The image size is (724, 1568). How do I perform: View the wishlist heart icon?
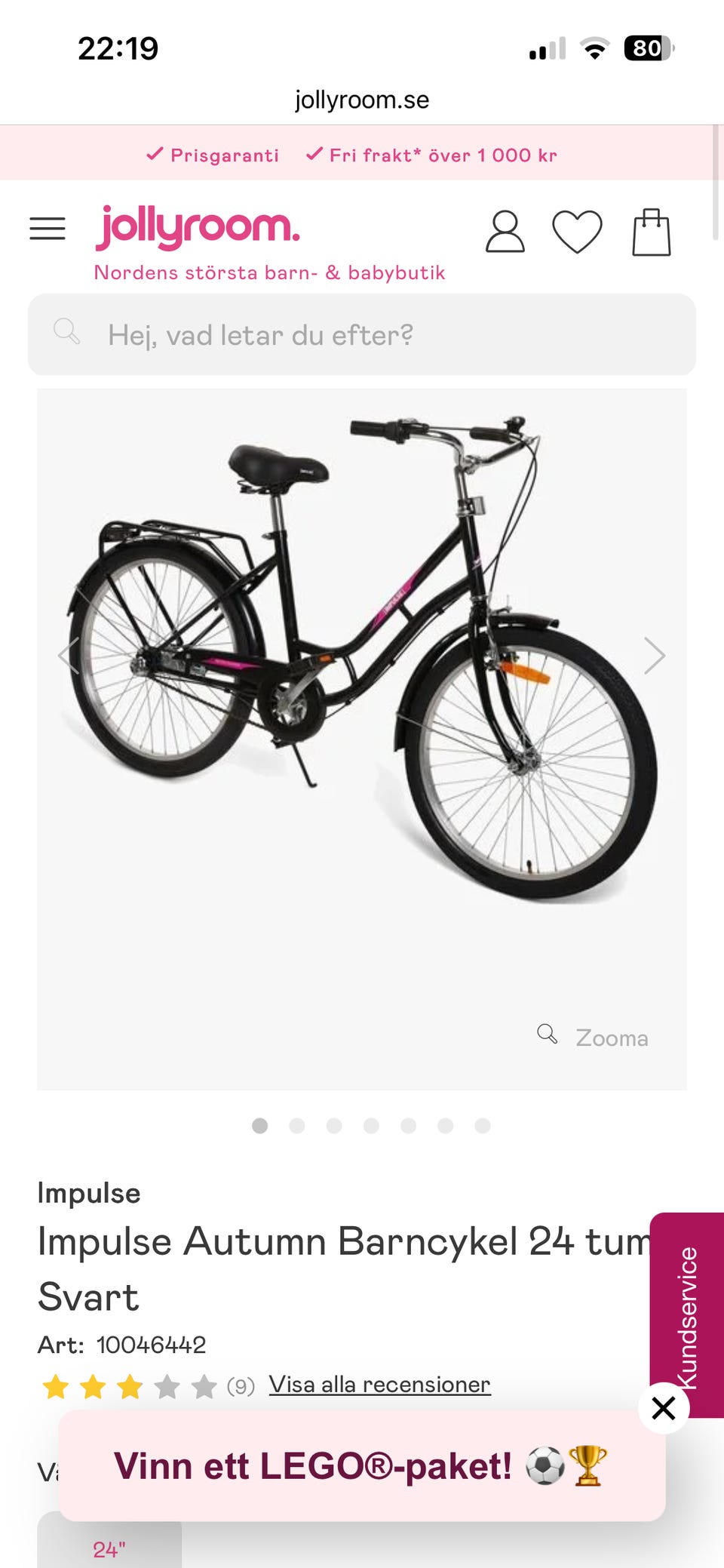point(577,232)
